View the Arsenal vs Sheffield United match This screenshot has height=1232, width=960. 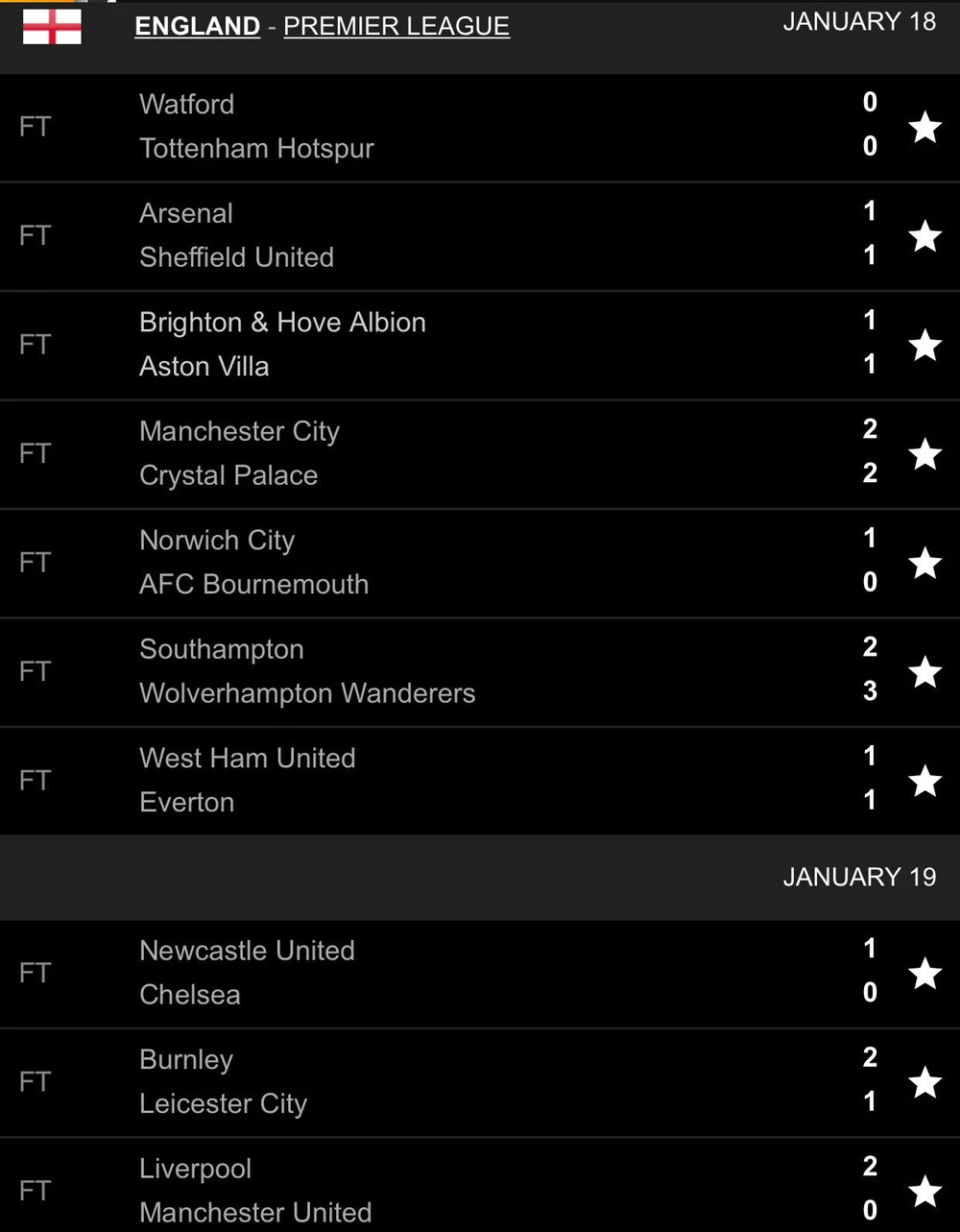tap(432, 235)
